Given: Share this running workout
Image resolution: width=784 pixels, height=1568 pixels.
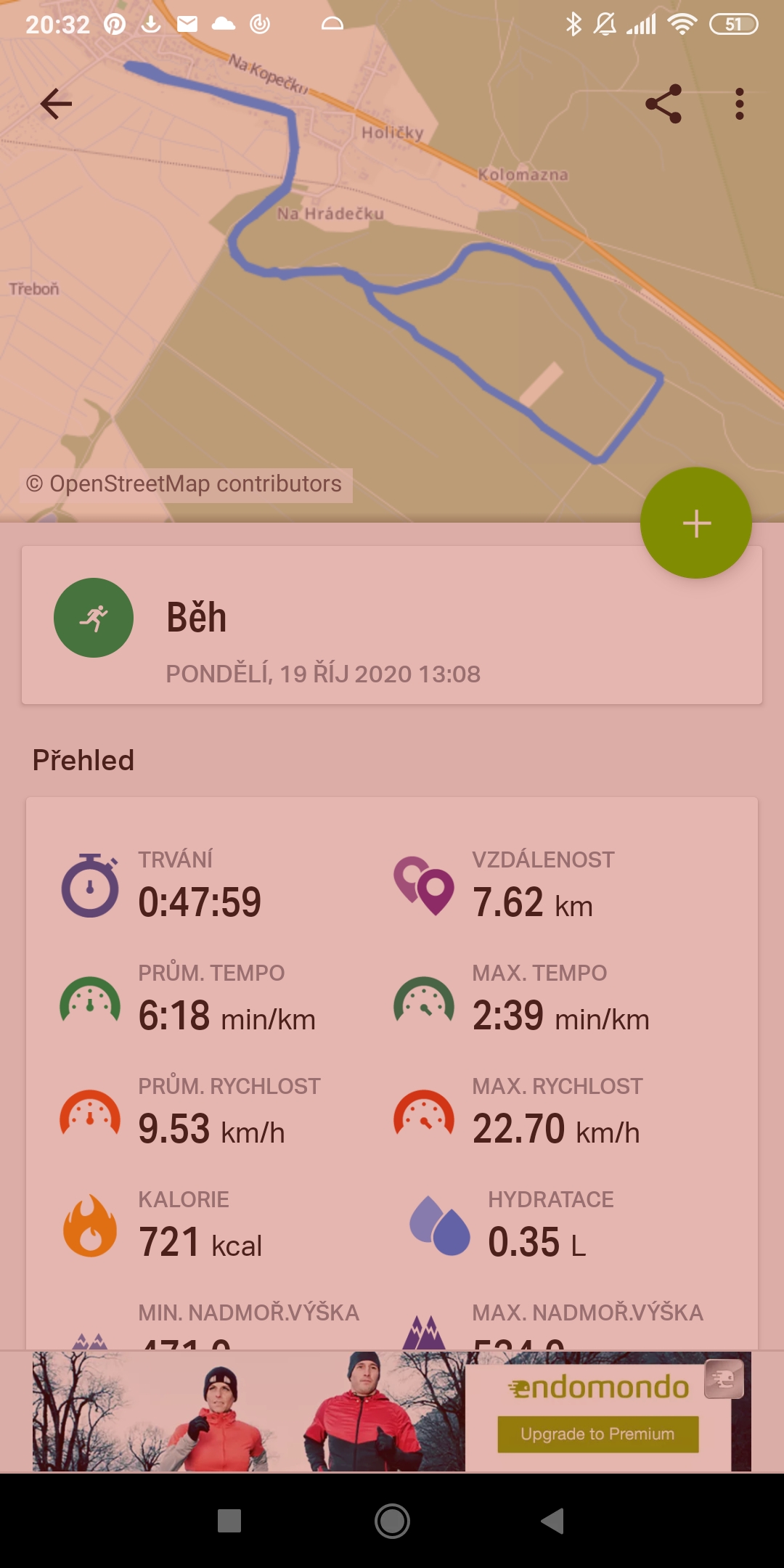Looking at the screenshot, I should point(663,104).
